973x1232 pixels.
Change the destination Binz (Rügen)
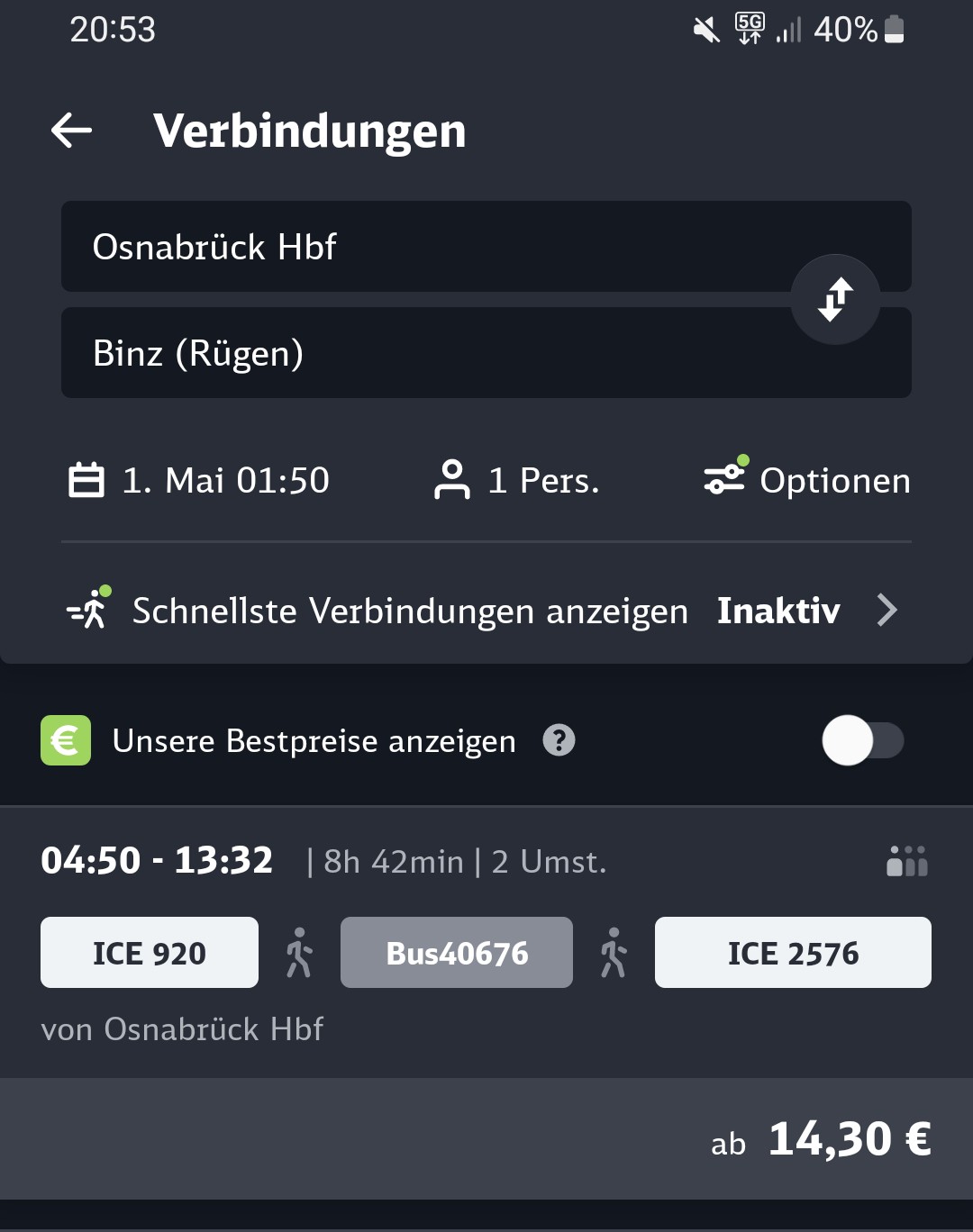click(x=486, y=353)
